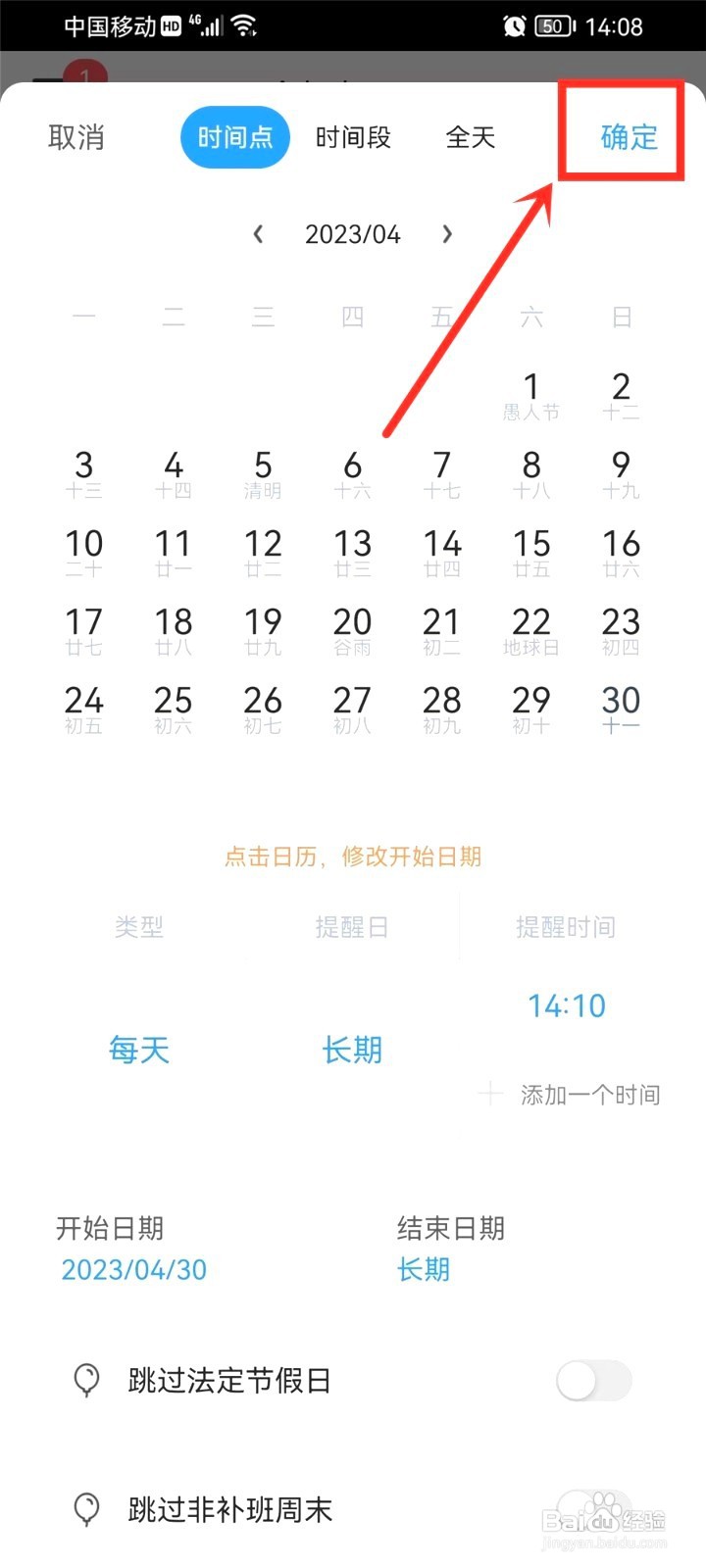
Task: Enable the 跳过法定节假日 switch
Action: coord(592,1381)
